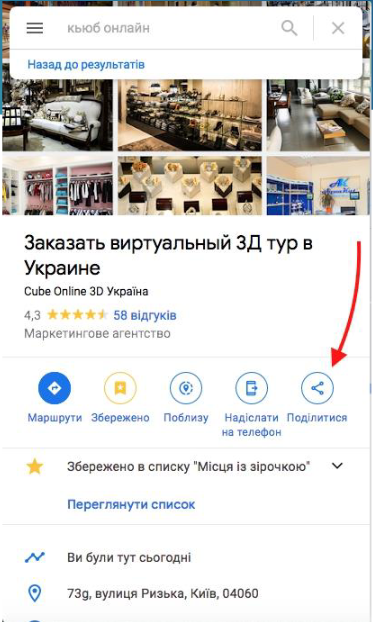Tap the magnifier search icon
The height and width of the screenshot is (622, 373).
click(289, 28)
